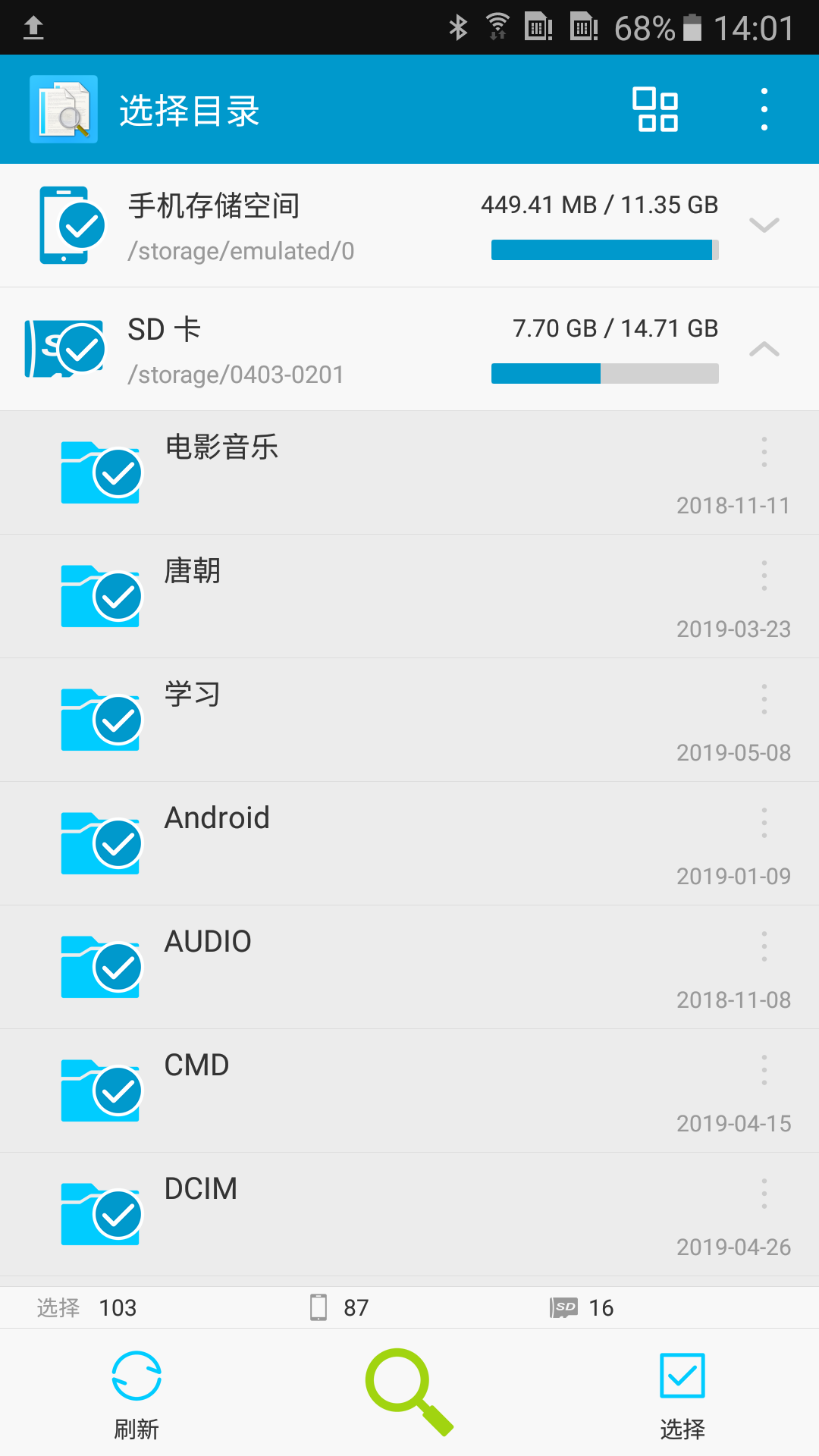This screenshot has width=819, height=1456.
Task: Show options for the CMD folder
Action: 764,1070
